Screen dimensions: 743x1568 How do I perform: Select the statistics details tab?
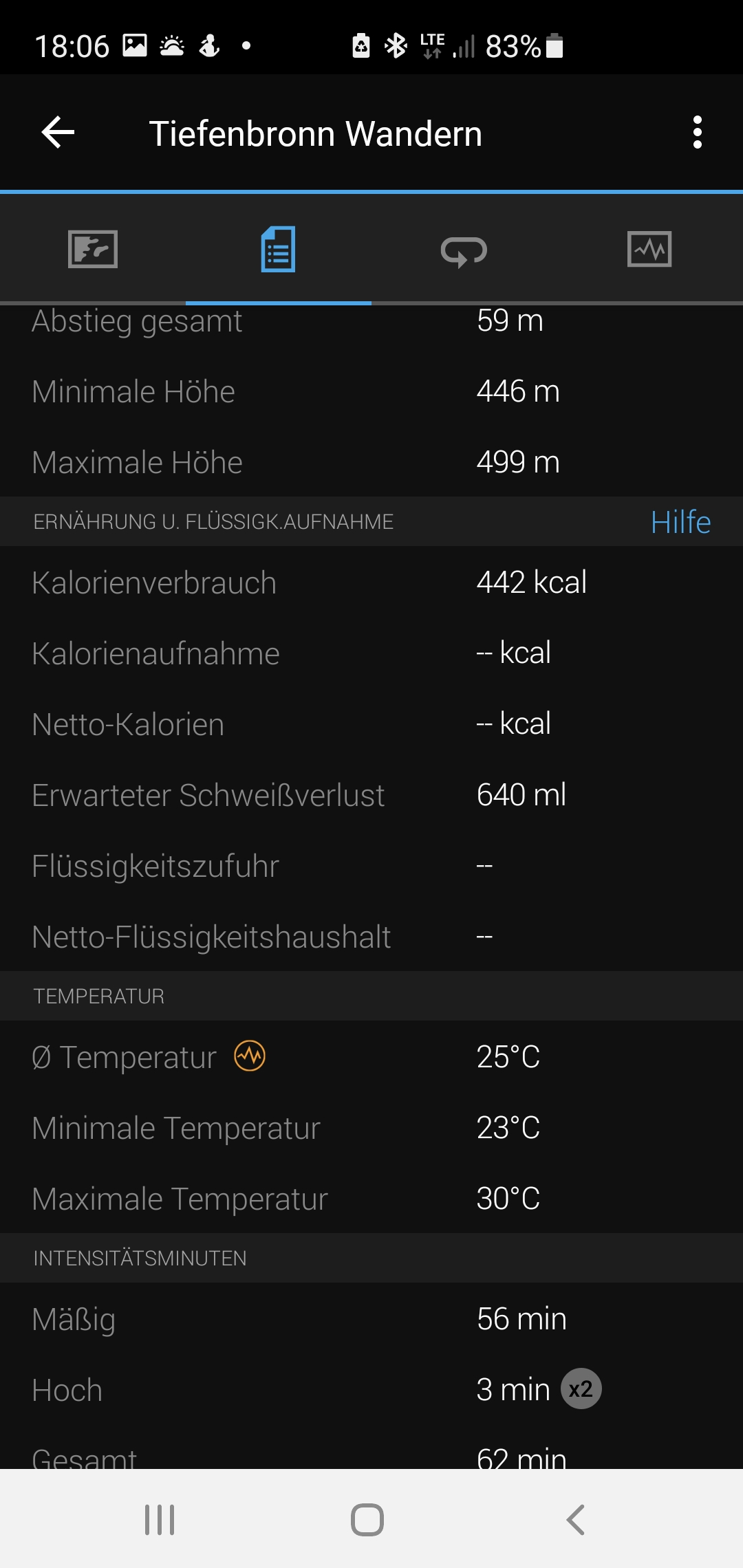[x=279, y=249]
